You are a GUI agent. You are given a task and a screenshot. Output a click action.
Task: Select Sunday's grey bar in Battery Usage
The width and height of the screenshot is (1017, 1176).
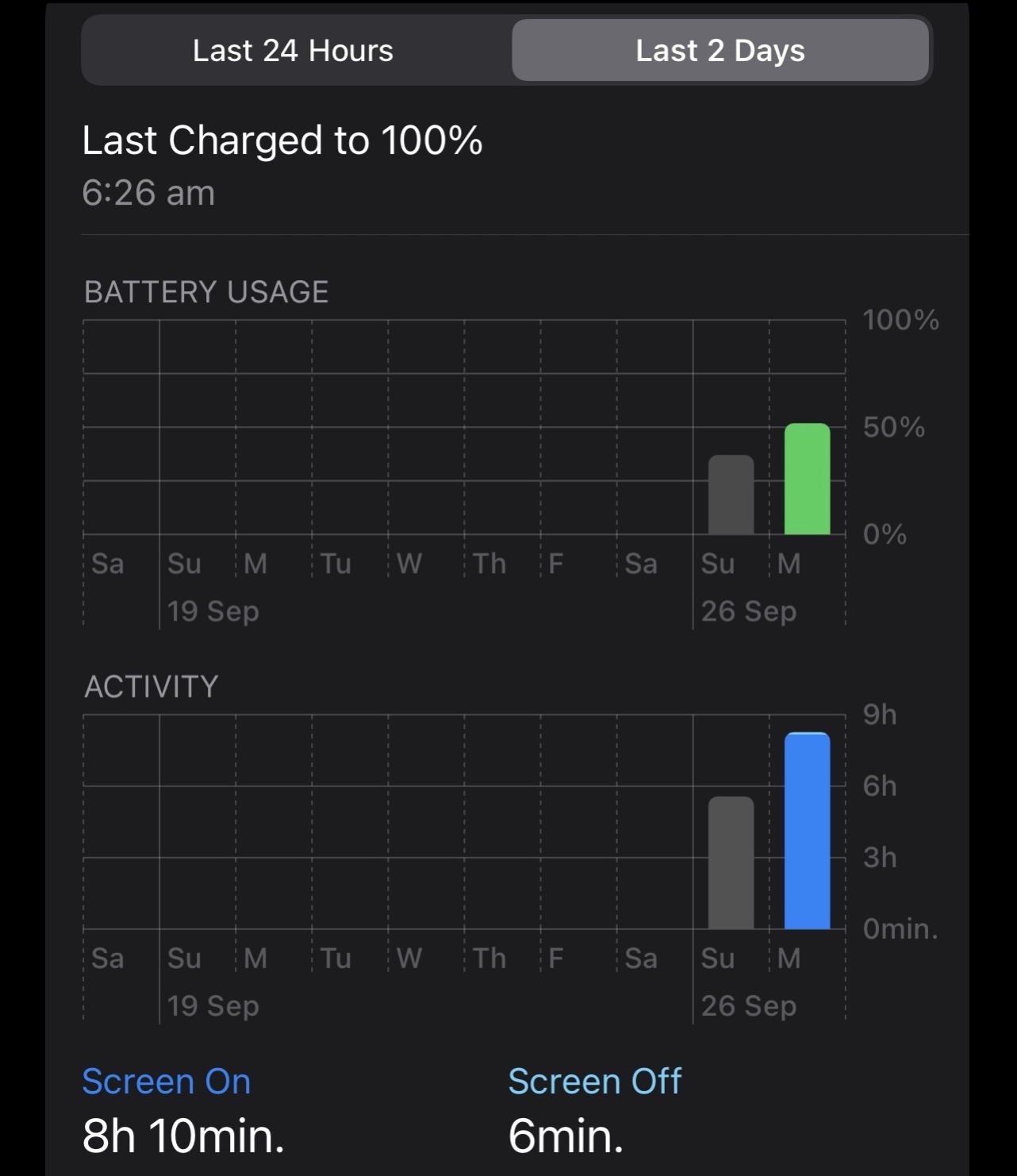[x=731, y=495]
